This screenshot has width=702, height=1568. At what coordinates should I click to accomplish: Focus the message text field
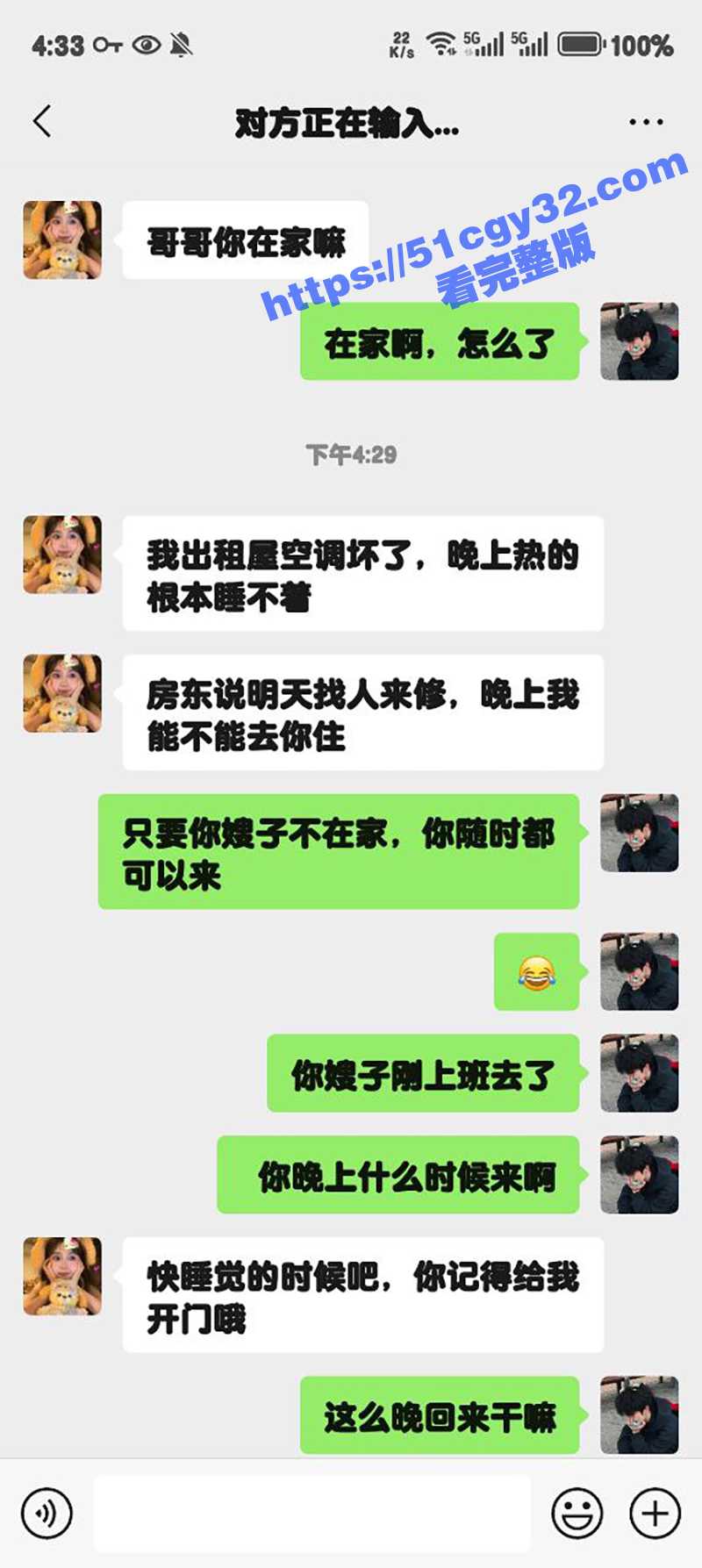[x=312, y=1513]
